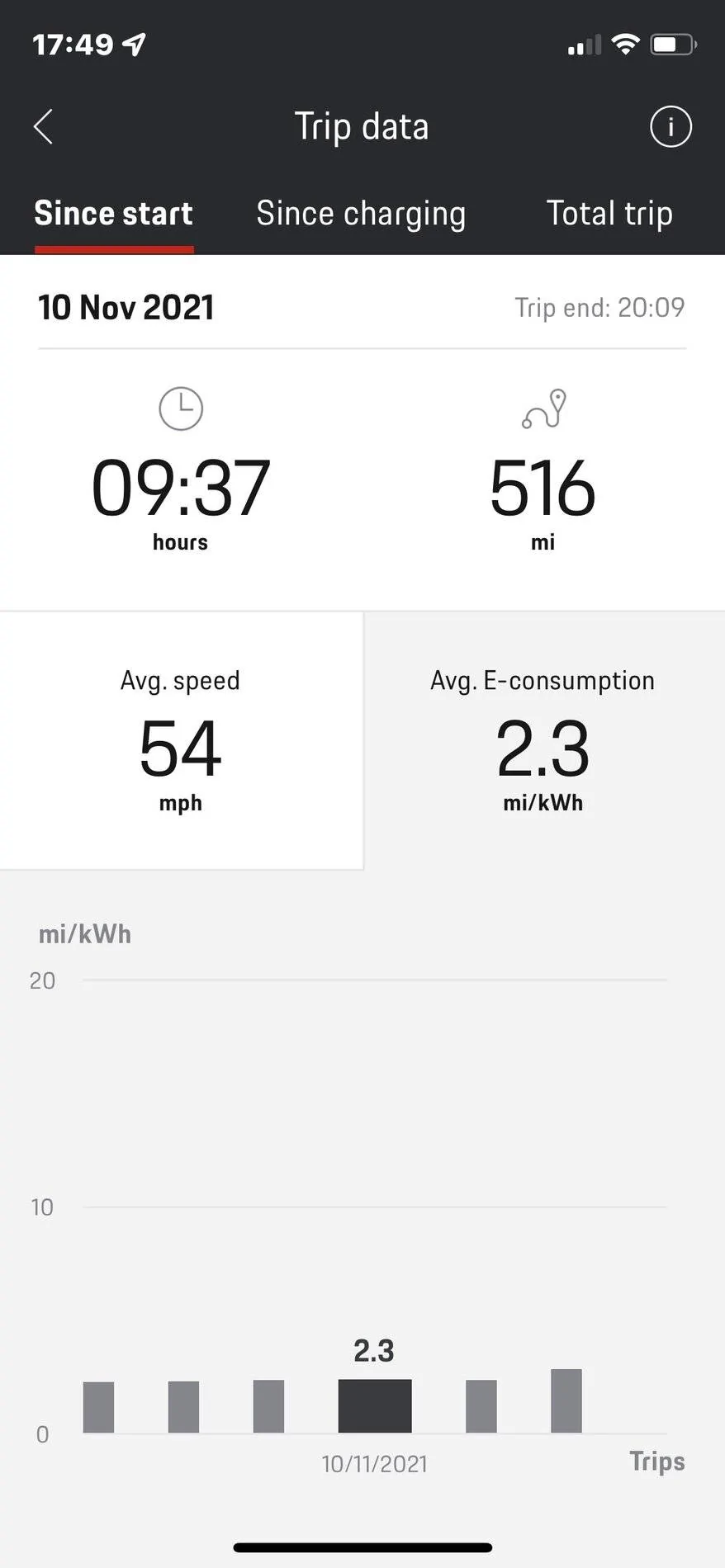The width and height of the screenshot is (725, 1568).
Task: Show the Avg. speed chart
Action: (x=181, y=740)
